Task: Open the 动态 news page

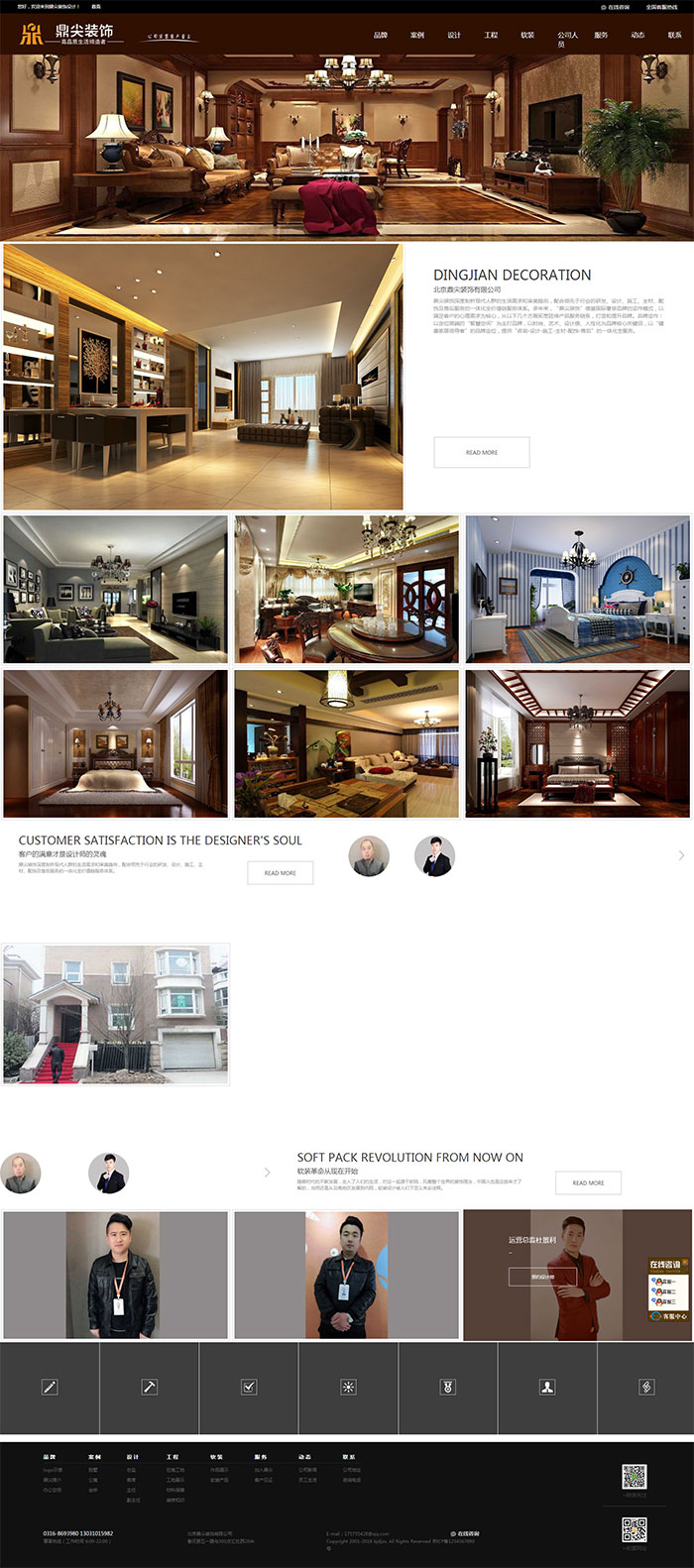Action: [x=637, y=35]
